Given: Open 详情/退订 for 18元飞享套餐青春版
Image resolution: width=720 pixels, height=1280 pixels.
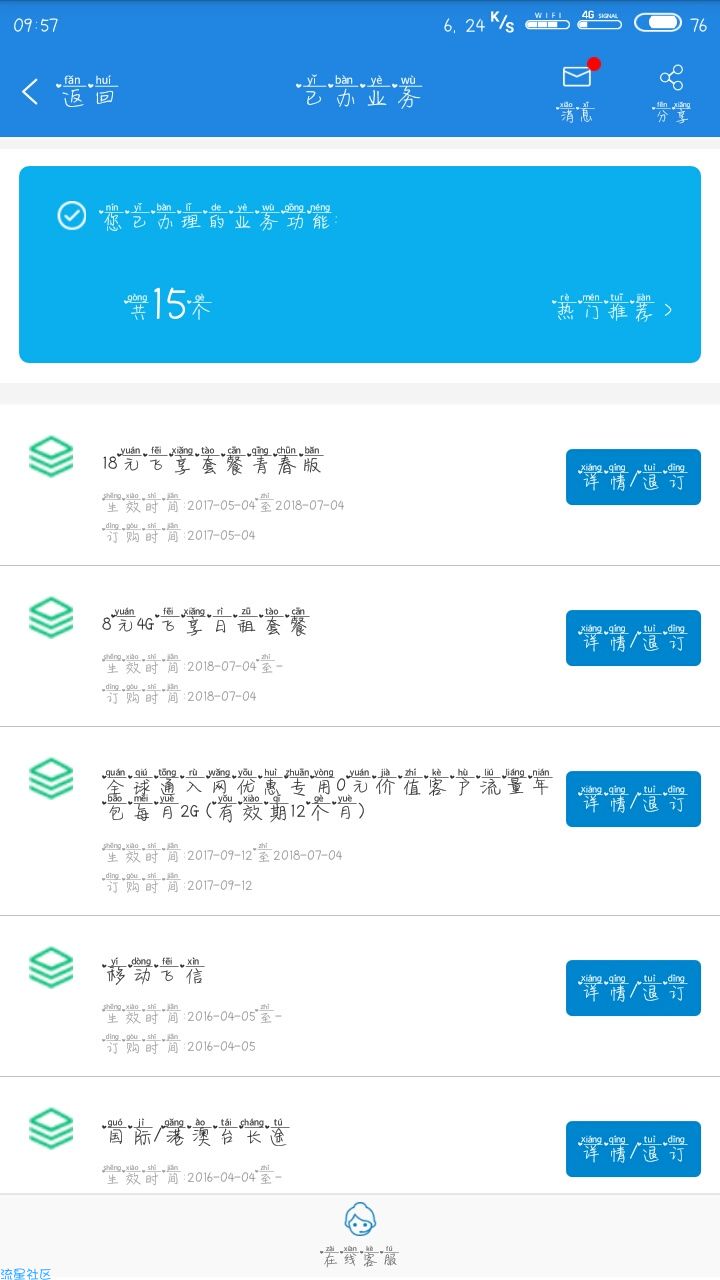Looking at the screenshot, I should click(x=633, y=477).
